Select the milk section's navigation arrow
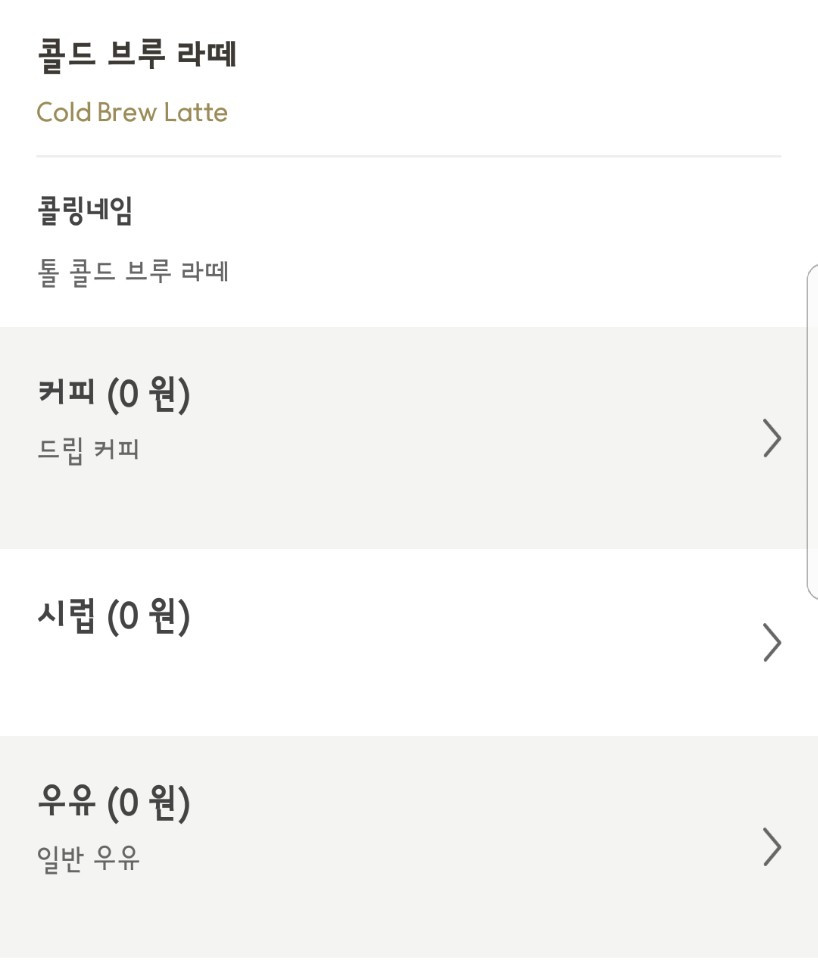 [771, 848]
